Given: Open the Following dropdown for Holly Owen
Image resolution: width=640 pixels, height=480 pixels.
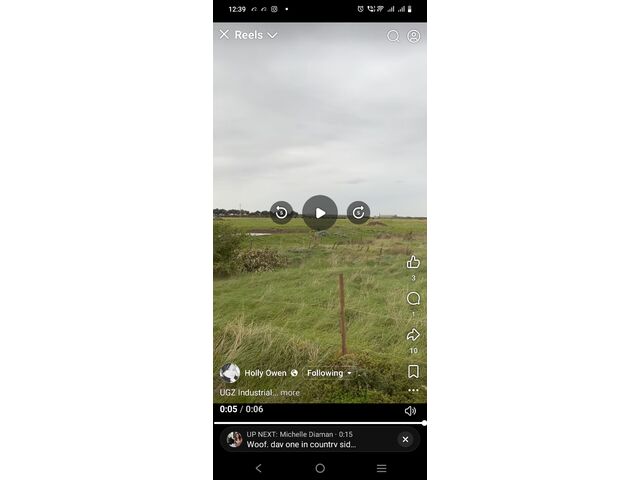Looking at the screenshot, I should click(329, 373).
